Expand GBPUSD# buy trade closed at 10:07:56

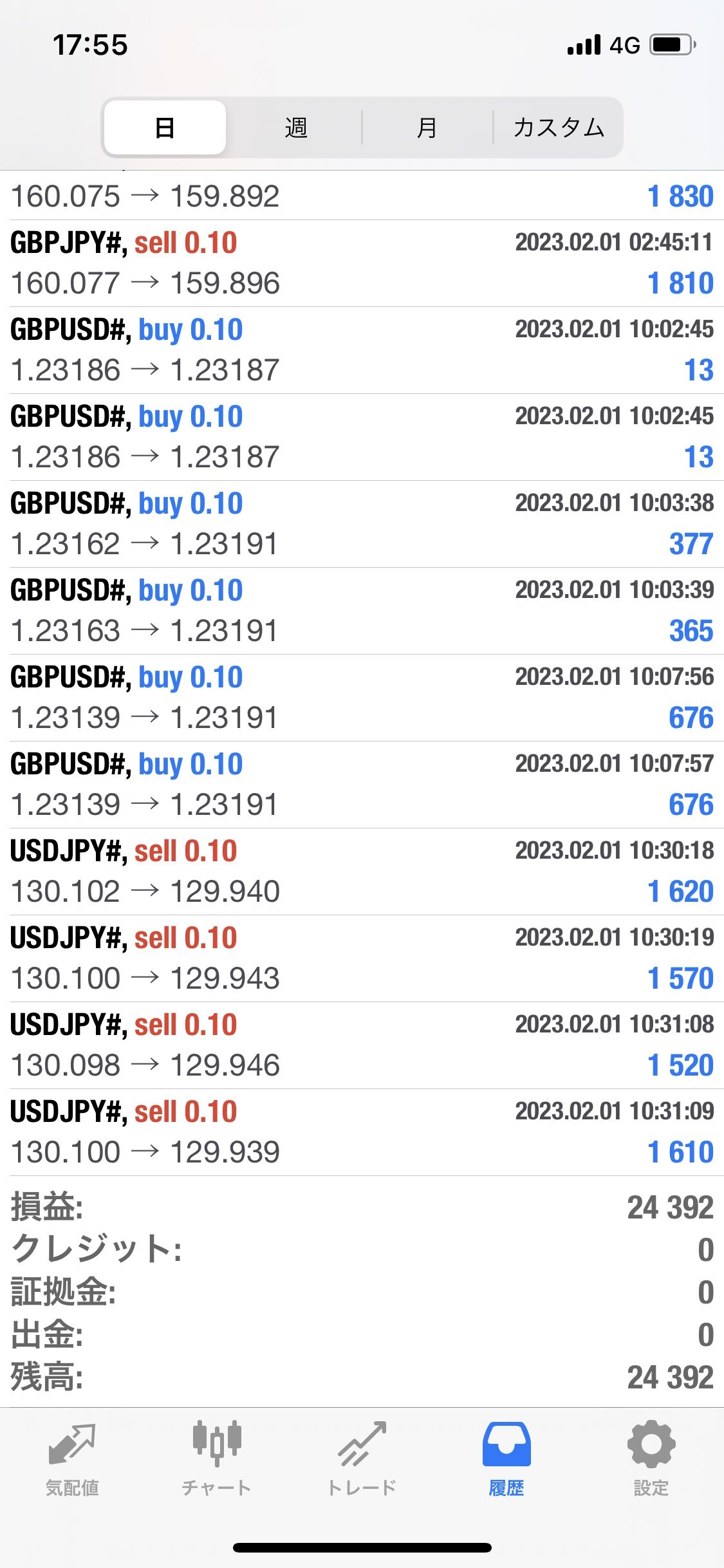coord(362,698)
